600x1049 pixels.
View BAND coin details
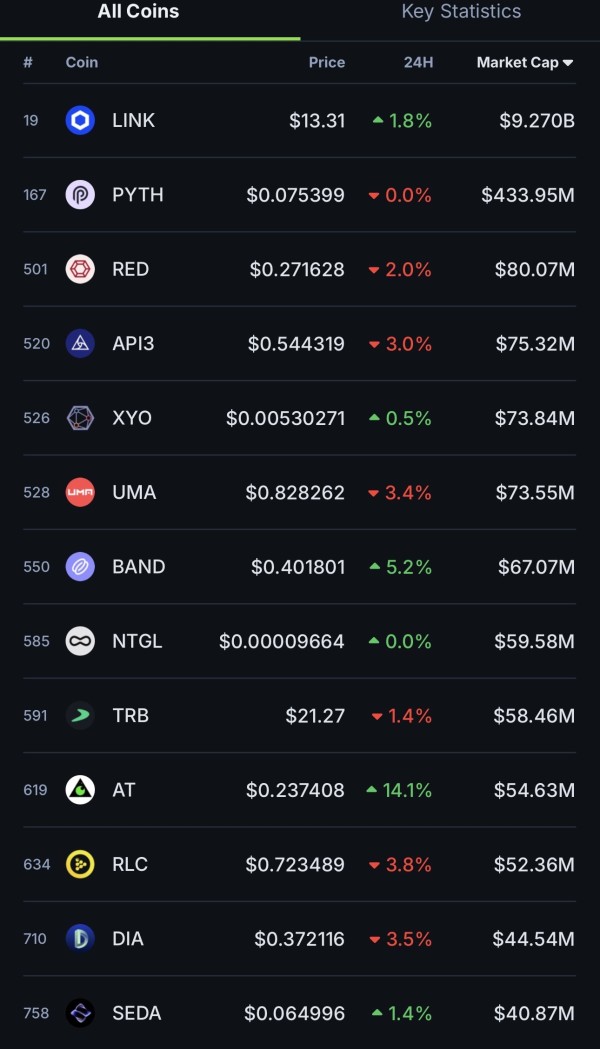[138, 566]
